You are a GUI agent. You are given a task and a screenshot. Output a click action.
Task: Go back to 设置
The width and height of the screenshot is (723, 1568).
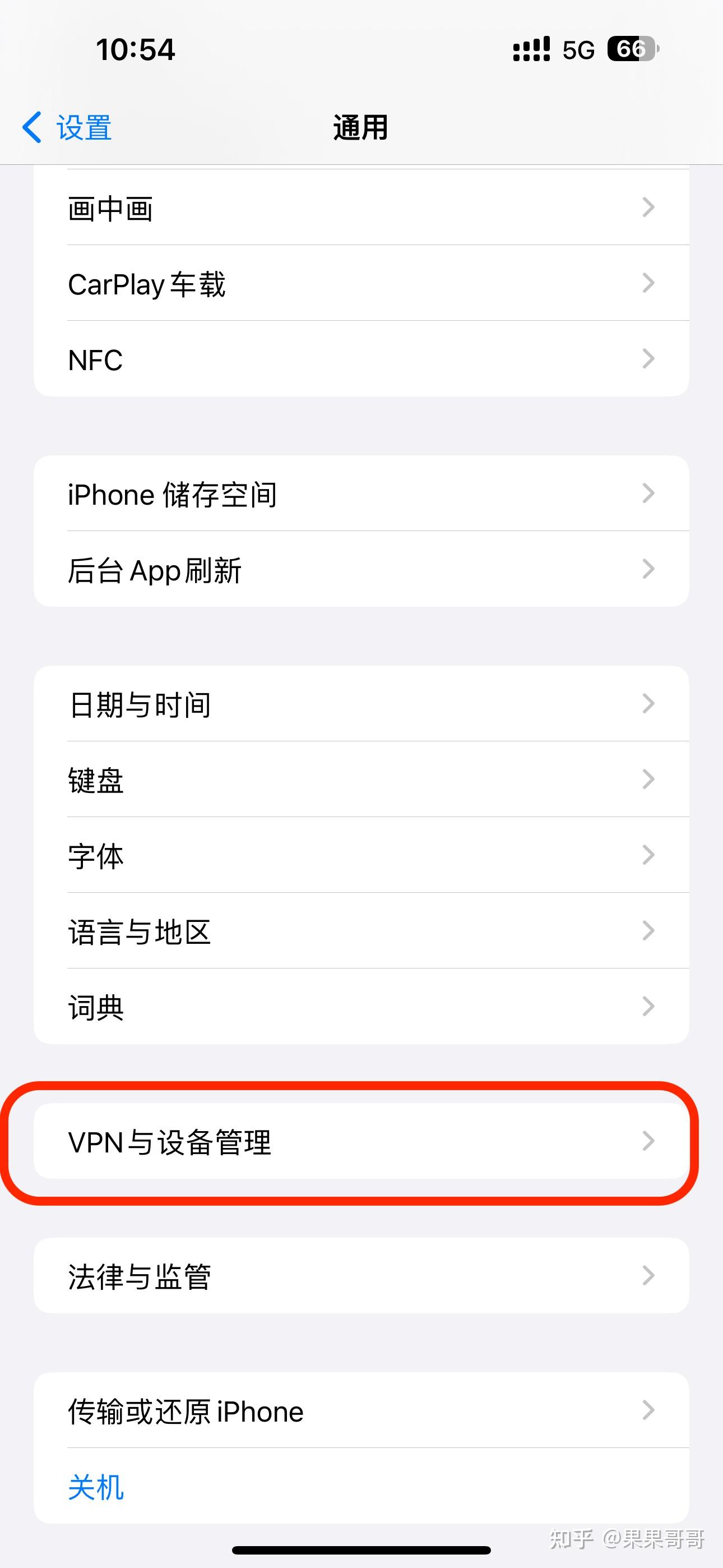coord(67,128)
